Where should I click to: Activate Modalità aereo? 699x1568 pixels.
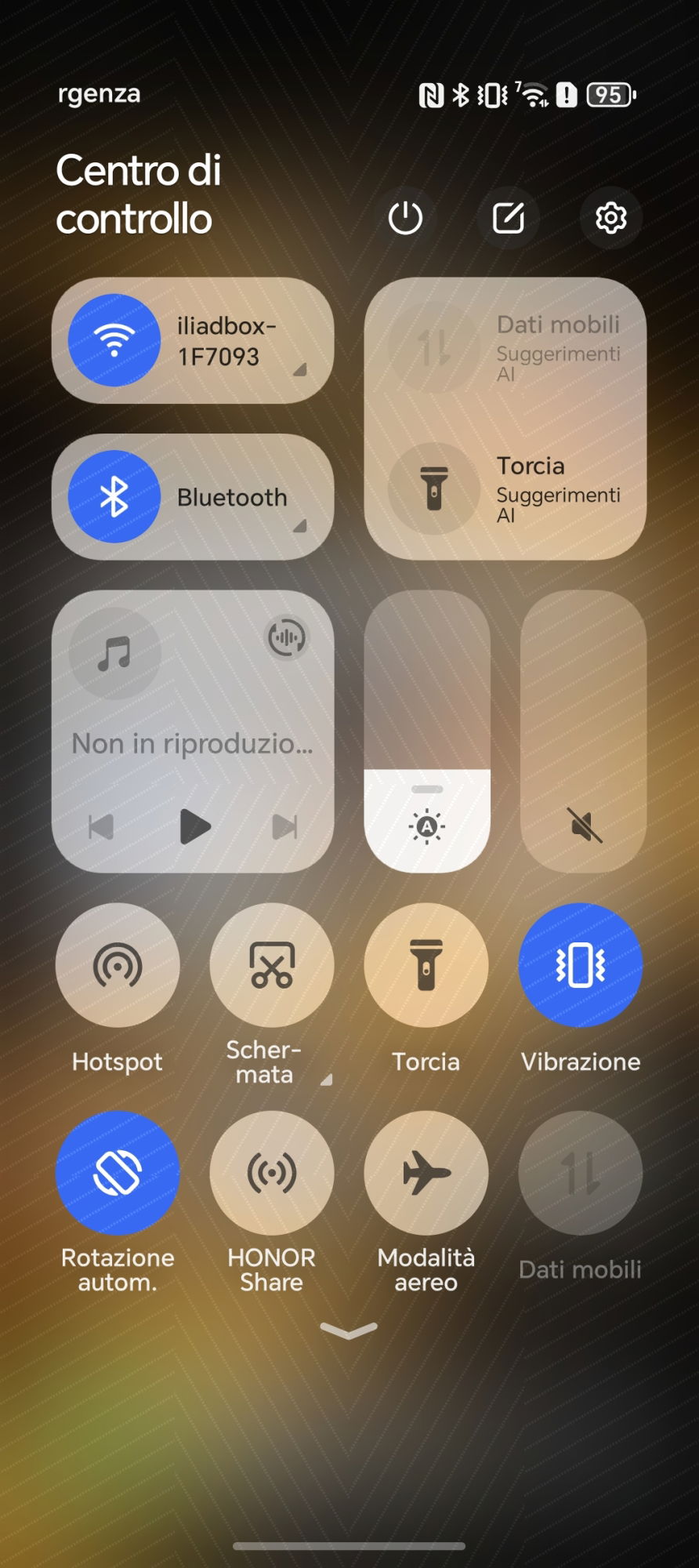pos(426,1173)
